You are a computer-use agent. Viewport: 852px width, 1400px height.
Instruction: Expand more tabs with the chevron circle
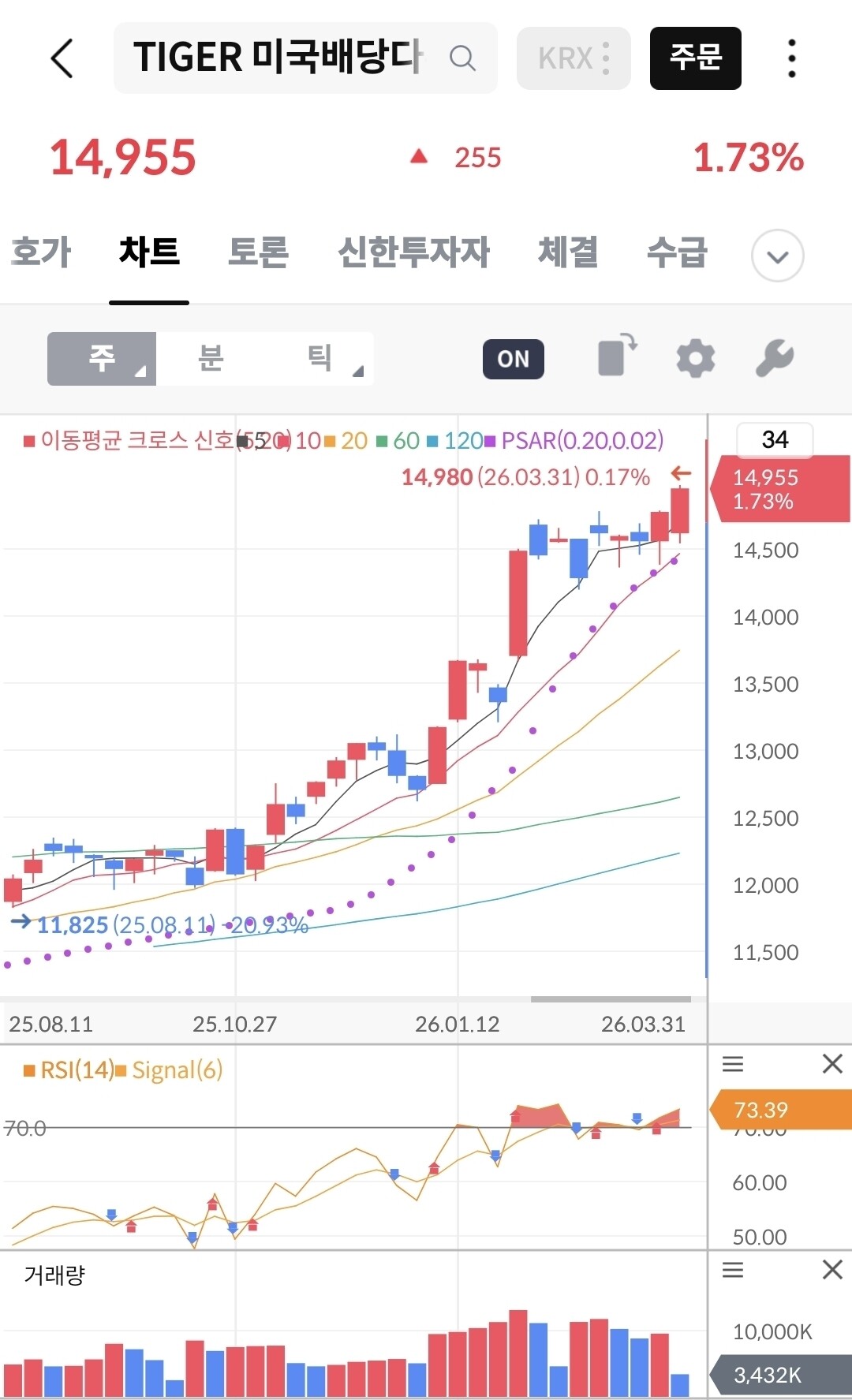click(777, 256)
